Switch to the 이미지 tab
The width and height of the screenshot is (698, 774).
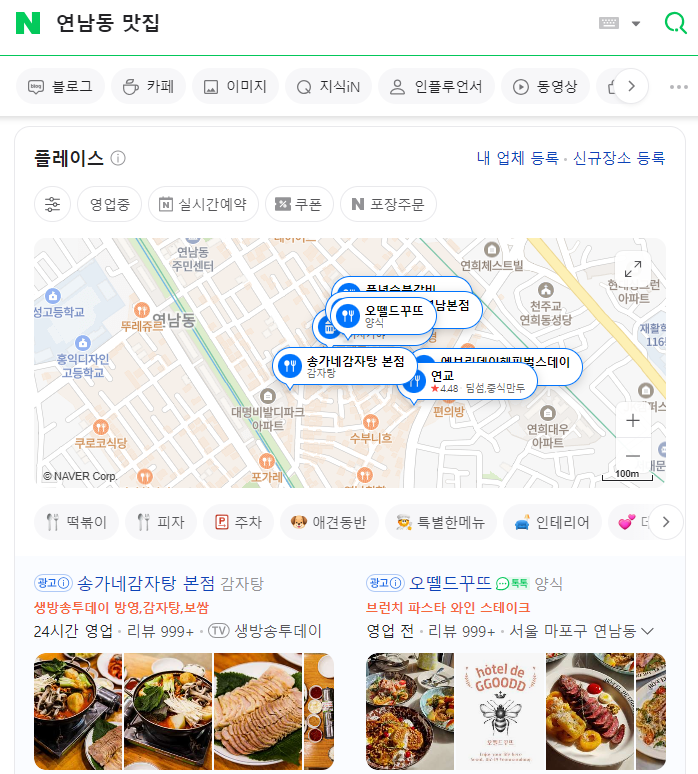[x=235, y=87]
